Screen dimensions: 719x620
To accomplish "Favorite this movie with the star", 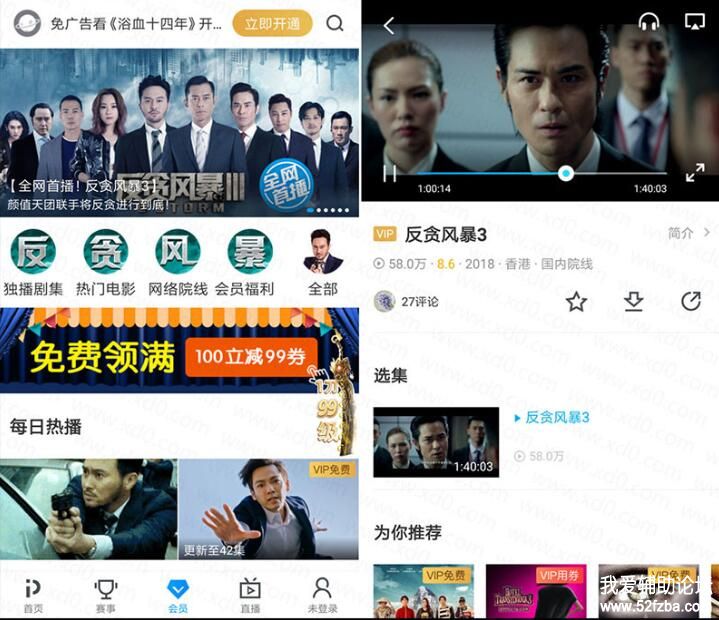I will (x=576, y=302).
